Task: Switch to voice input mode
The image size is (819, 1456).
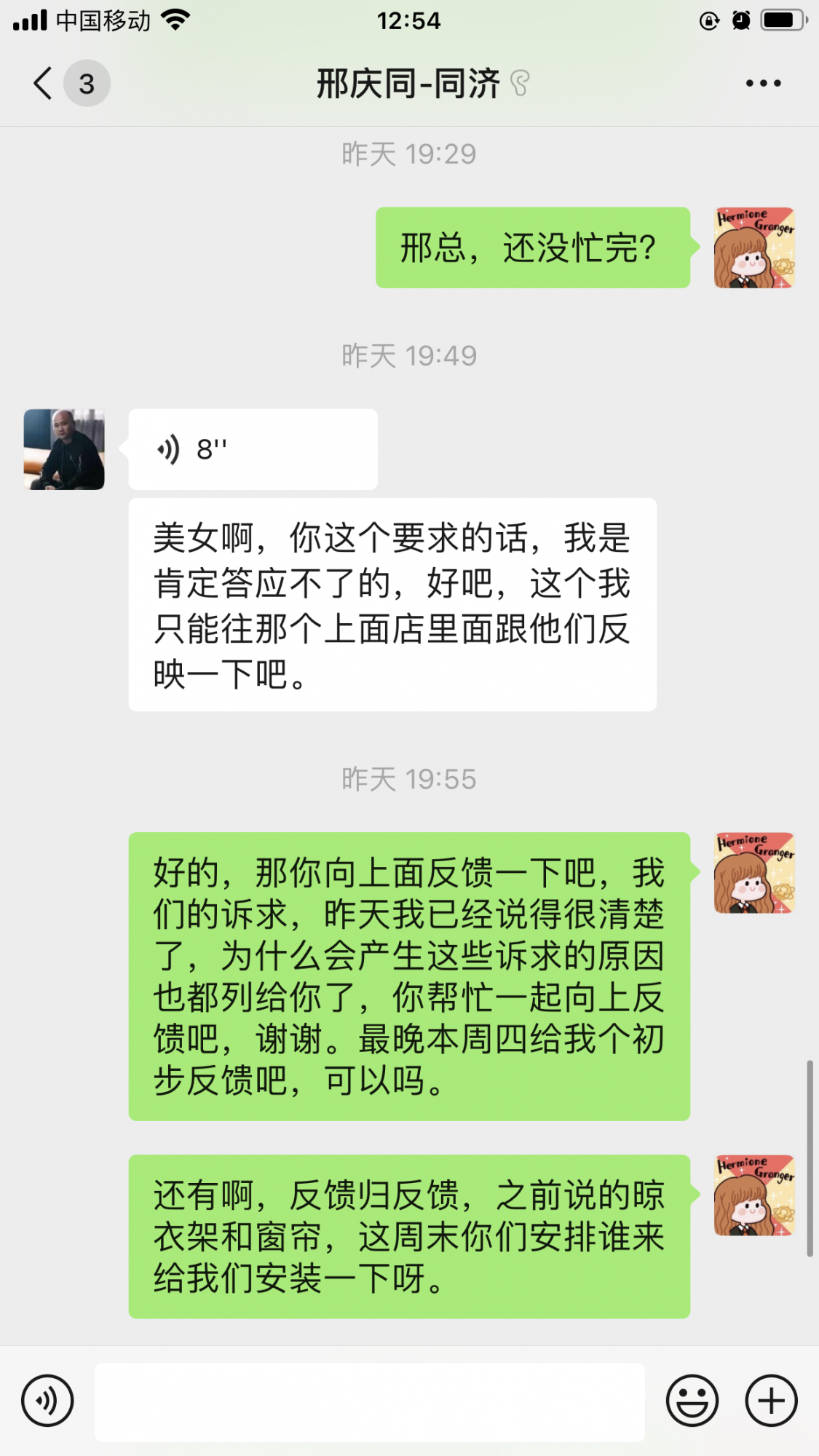Action: point(47,1401)
